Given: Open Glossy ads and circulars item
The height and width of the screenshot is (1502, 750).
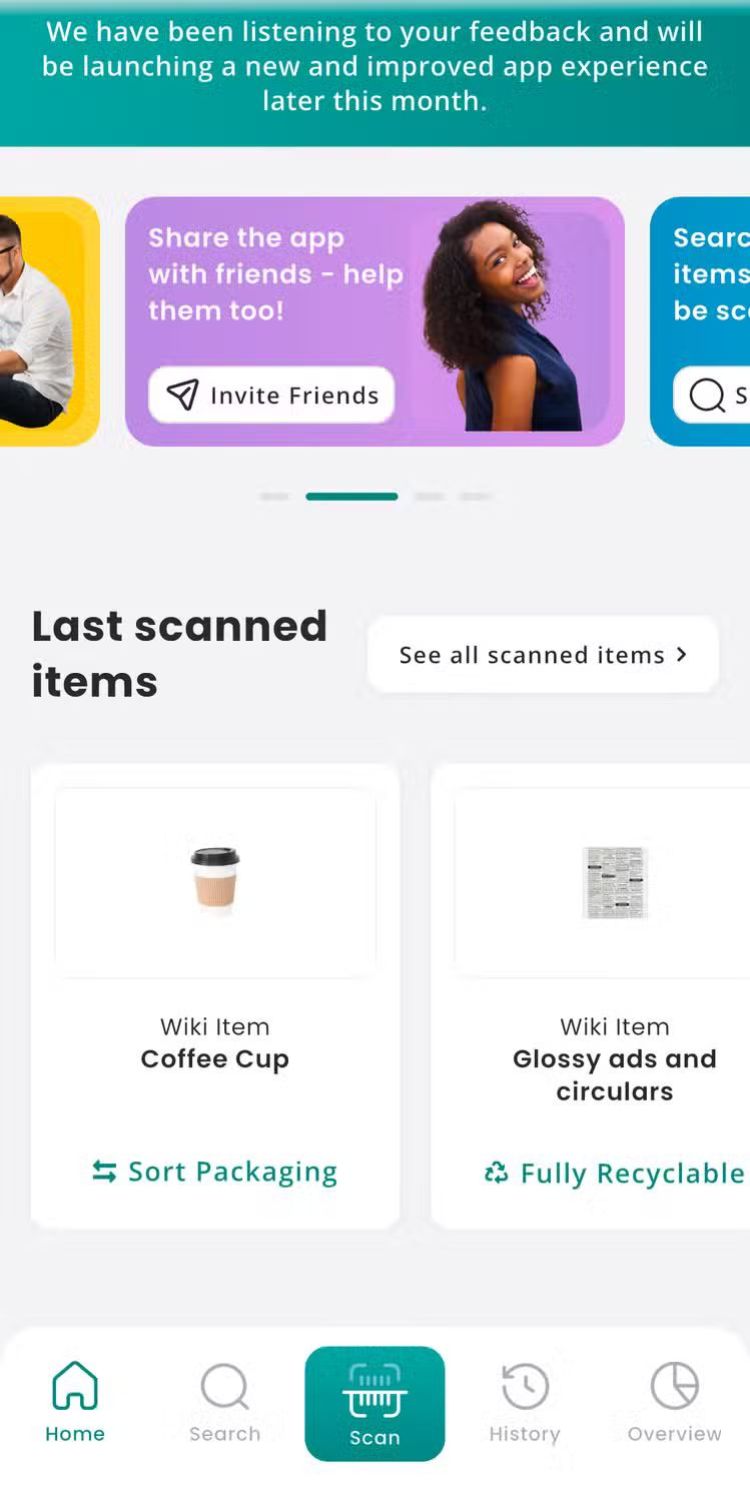Looking at the screenshot, I should (600, 996).
